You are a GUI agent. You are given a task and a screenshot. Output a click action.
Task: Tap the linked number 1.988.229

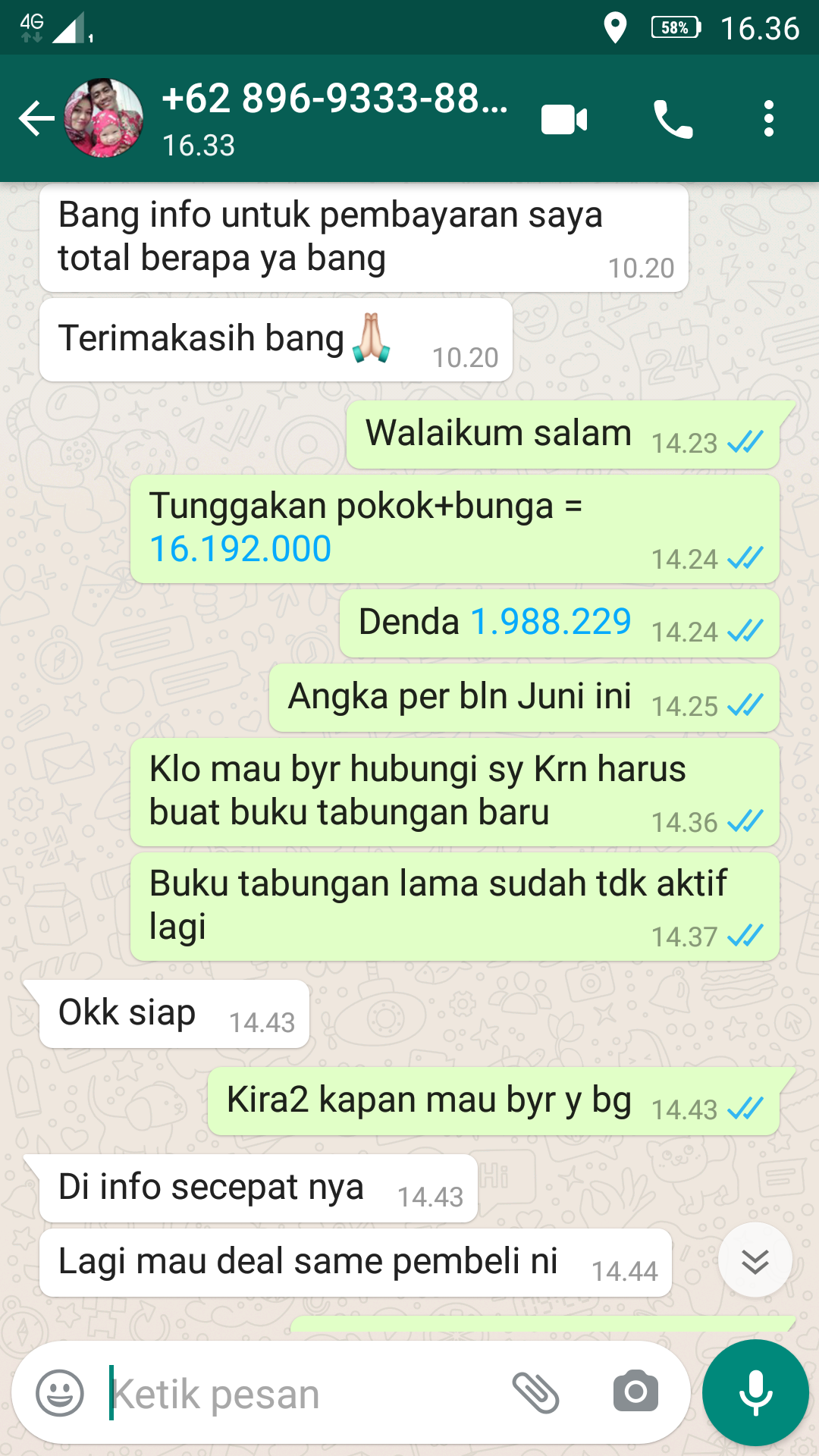coord(551,622)
